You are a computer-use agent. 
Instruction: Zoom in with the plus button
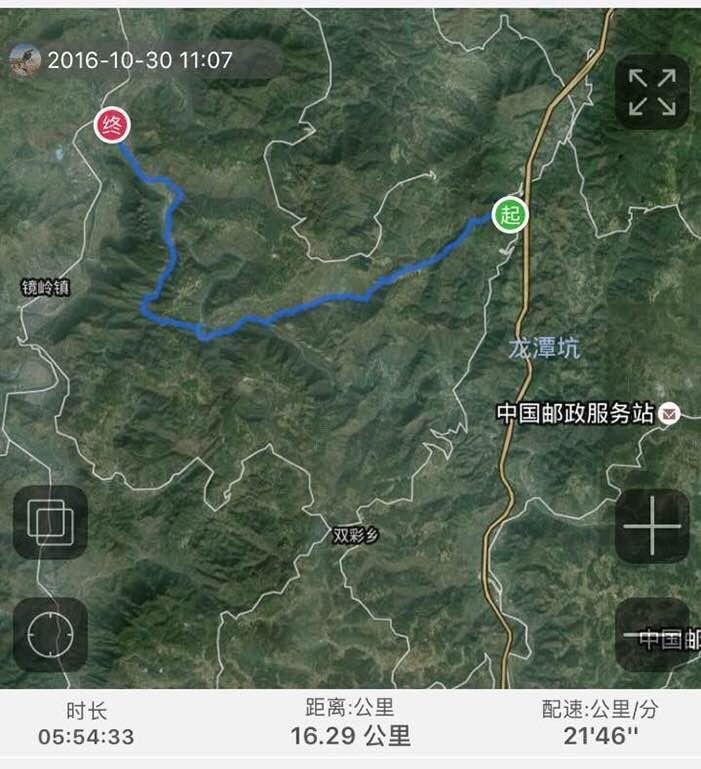click(x=652, y=525)
